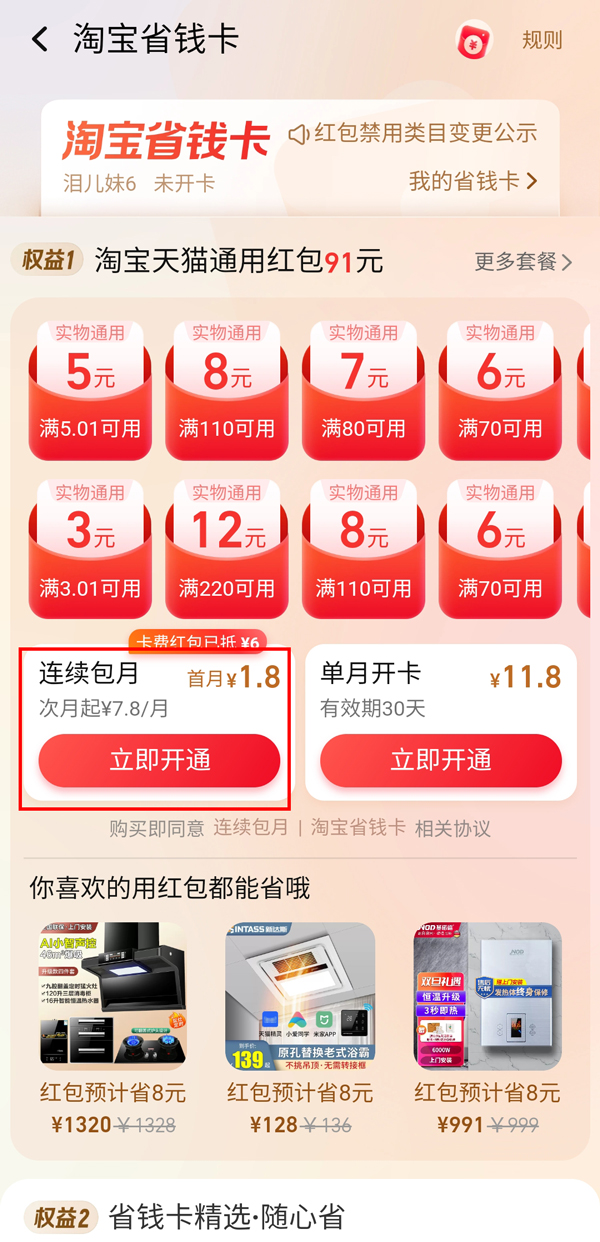Open 连续包月 agreement link
This screenshot has width=600, height=1242.
click(250, 828)
